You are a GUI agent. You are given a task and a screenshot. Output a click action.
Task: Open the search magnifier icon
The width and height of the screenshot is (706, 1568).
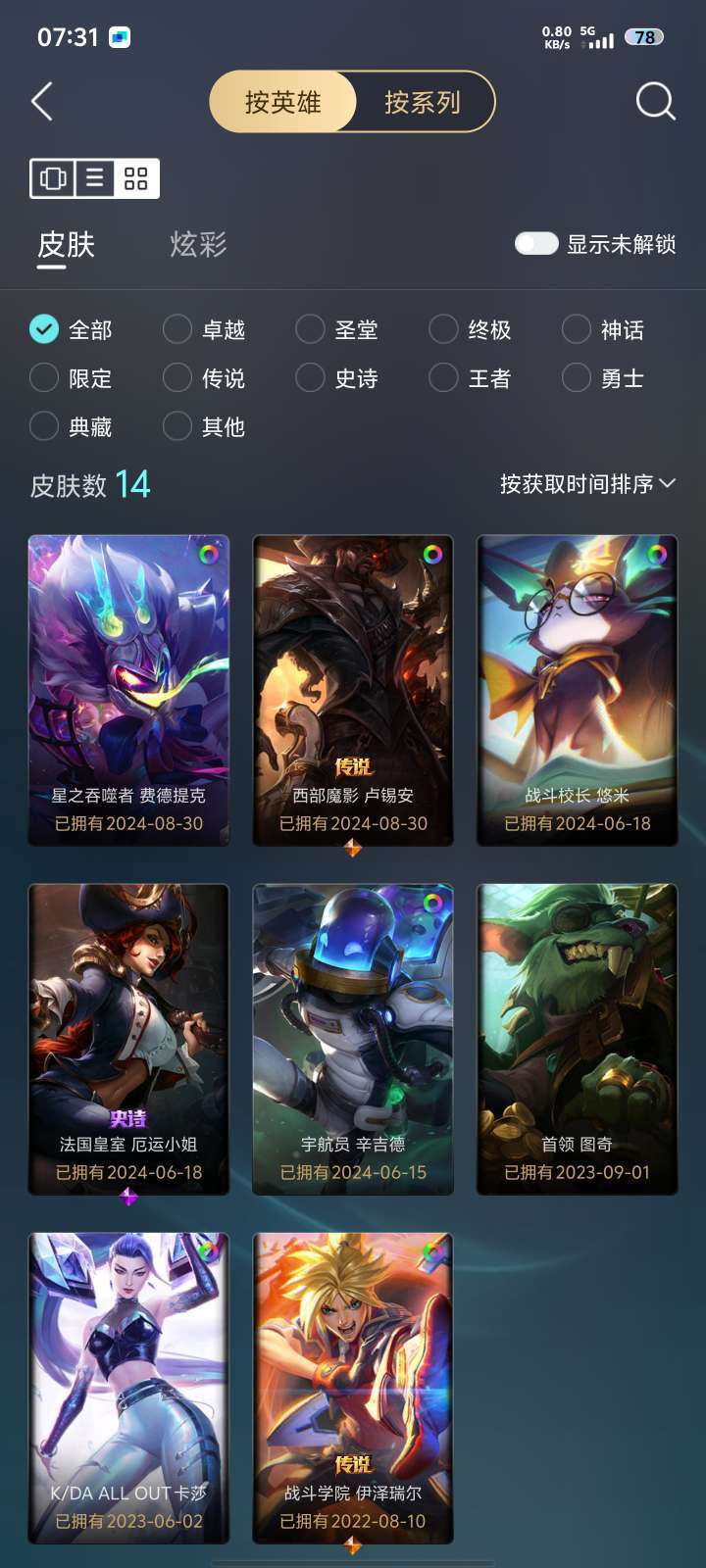655,101
